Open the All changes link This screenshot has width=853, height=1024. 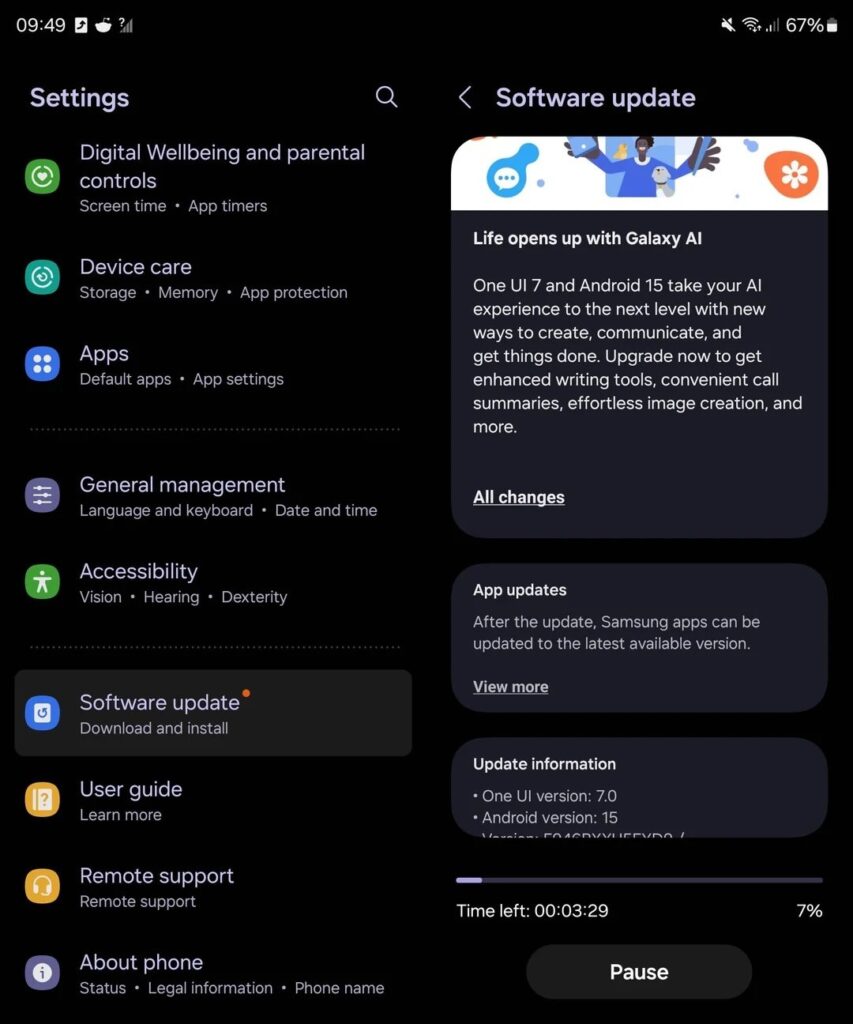pyautogui.click(x=518, y=497)
